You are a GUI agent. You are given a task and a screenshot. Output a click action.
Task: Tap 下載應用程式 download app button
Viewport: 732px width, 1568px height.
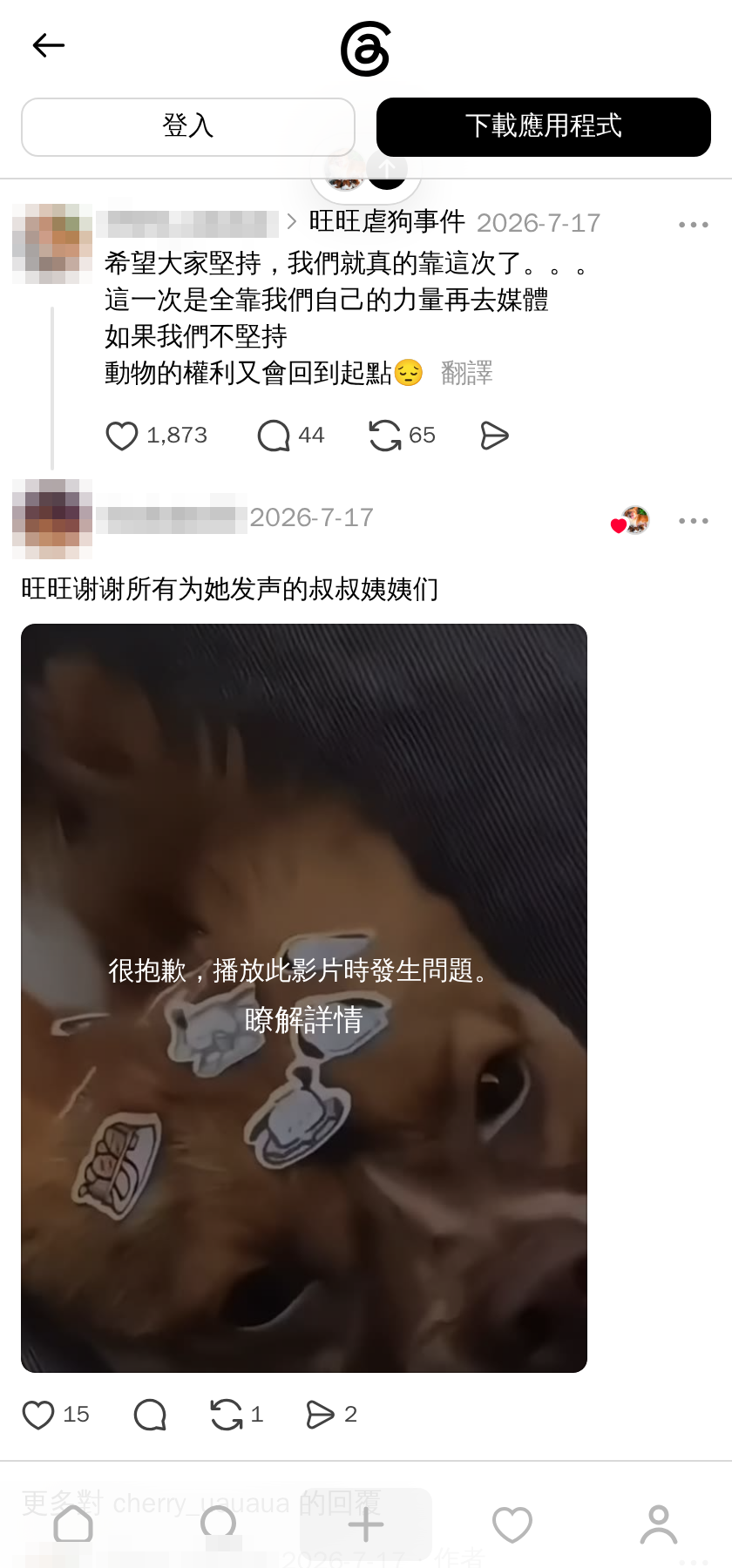(544, 127)
